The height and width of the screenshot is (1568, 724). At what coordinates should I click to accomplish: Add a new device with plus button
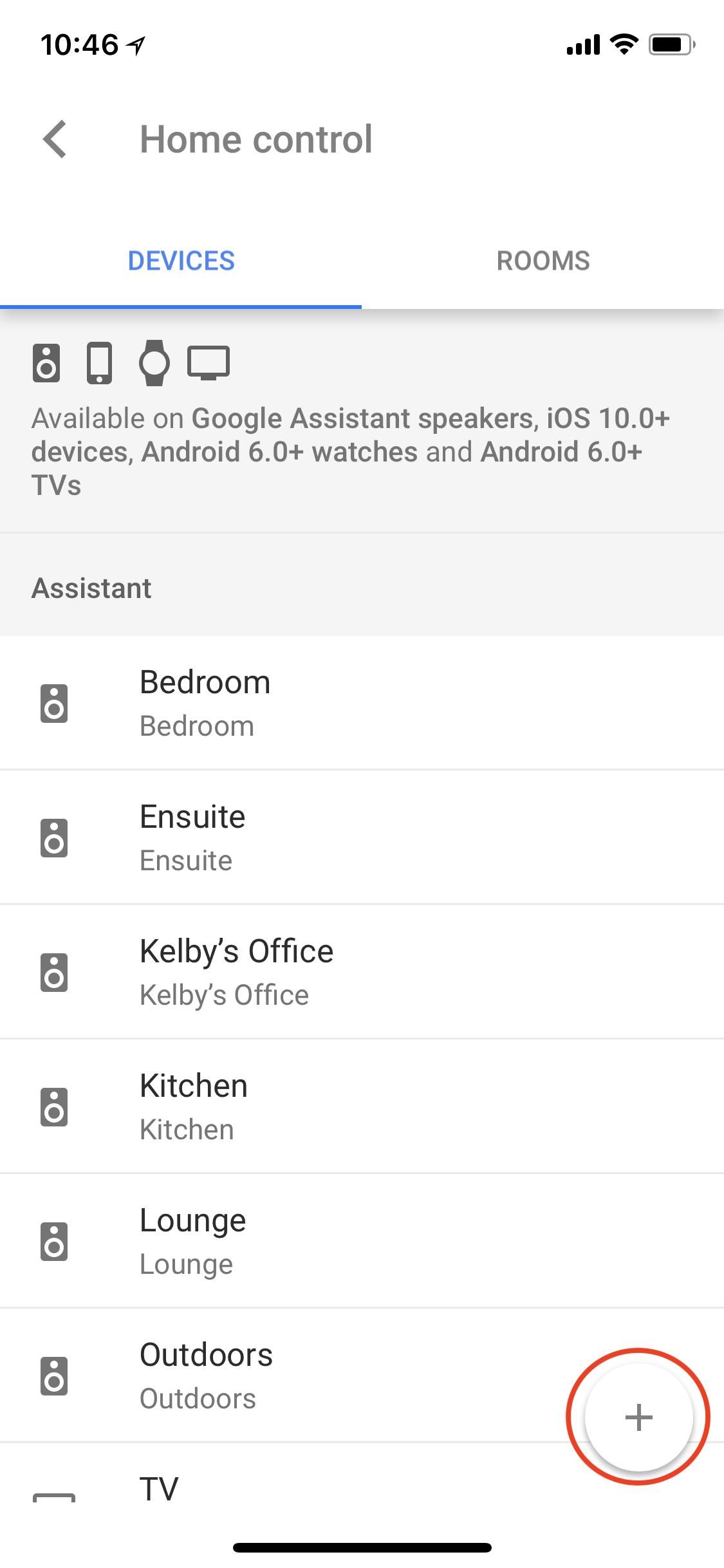pyautogui.click(x=638, y=1417)
